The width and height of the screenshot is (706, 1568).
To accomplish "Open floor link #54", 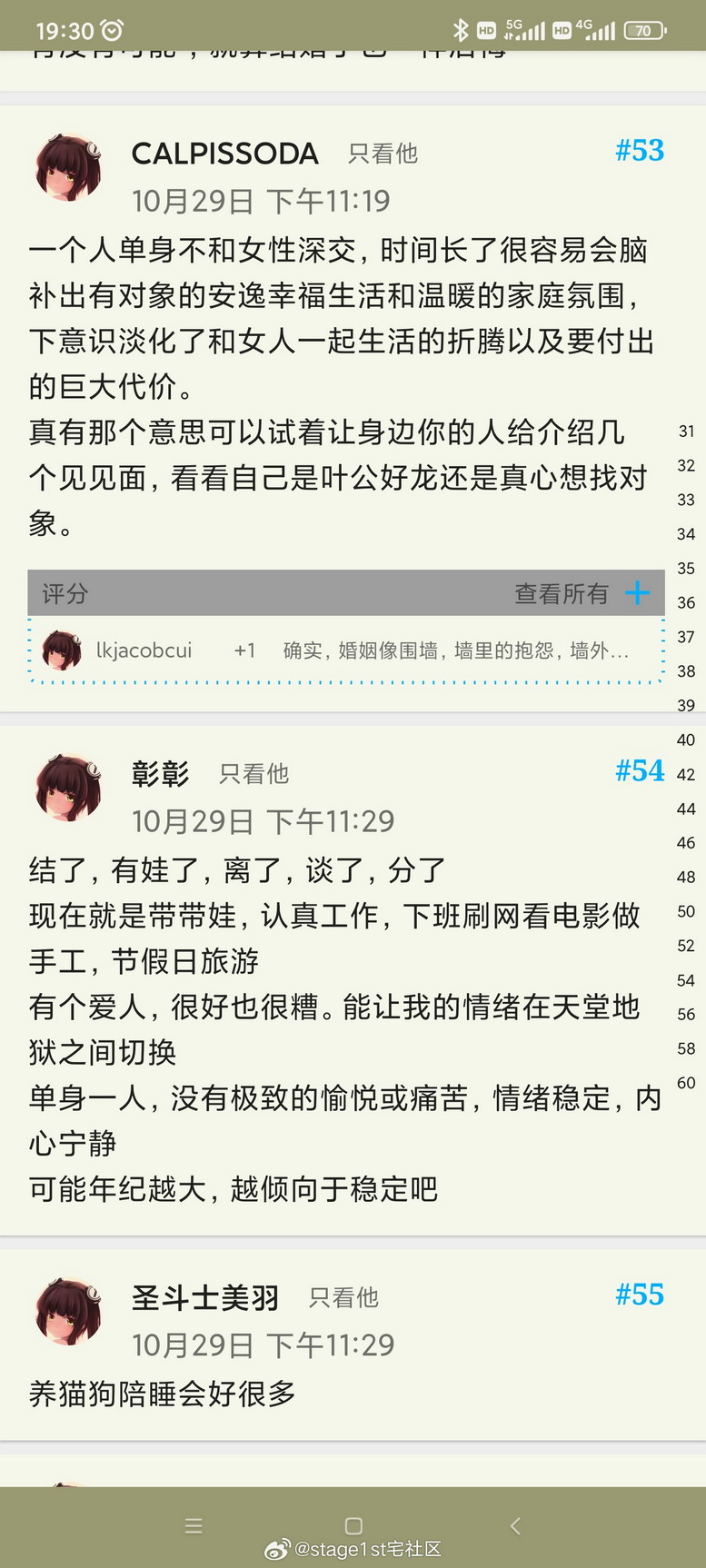I will [640, 771].
